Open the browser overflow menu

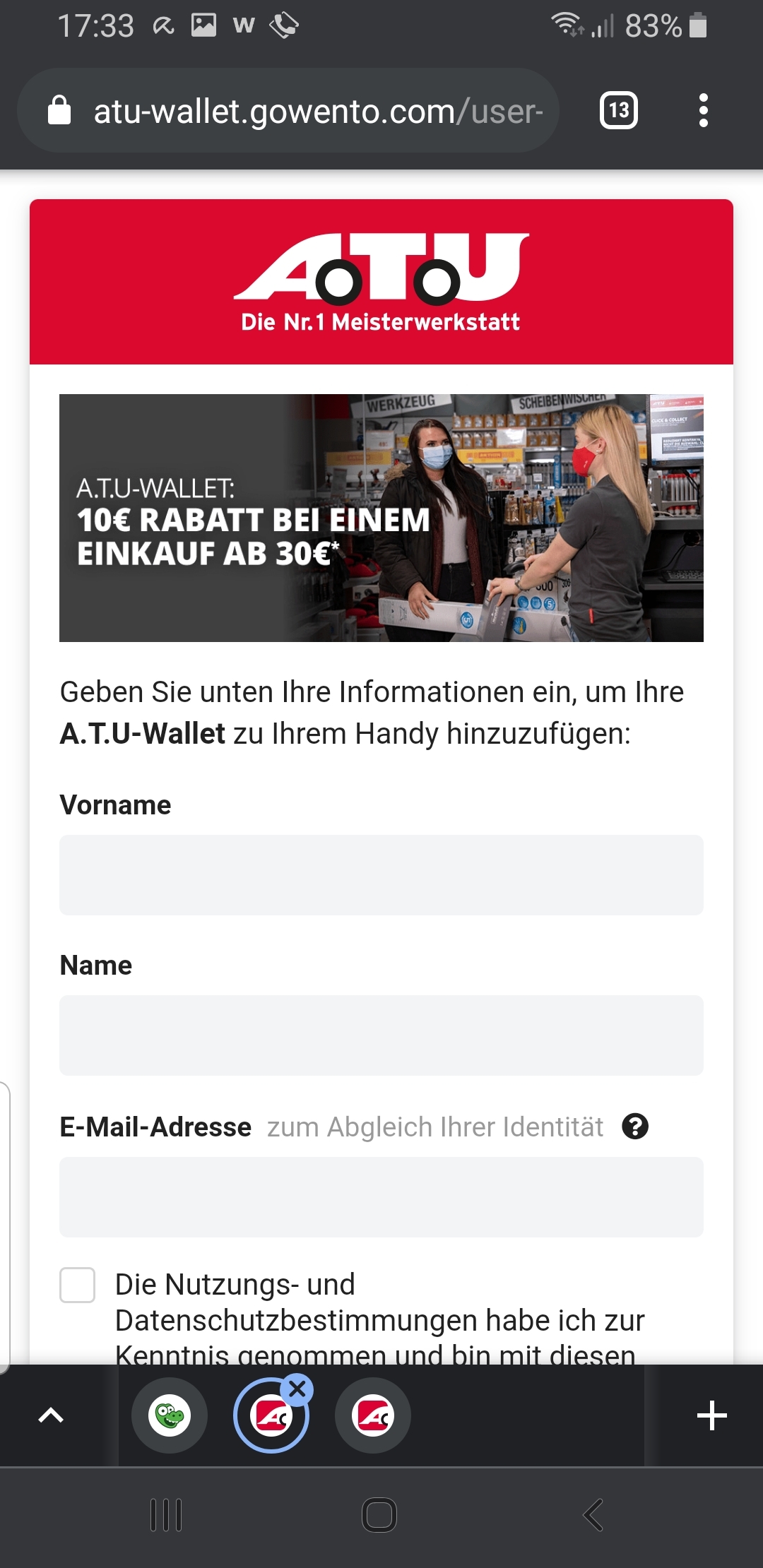703,111
